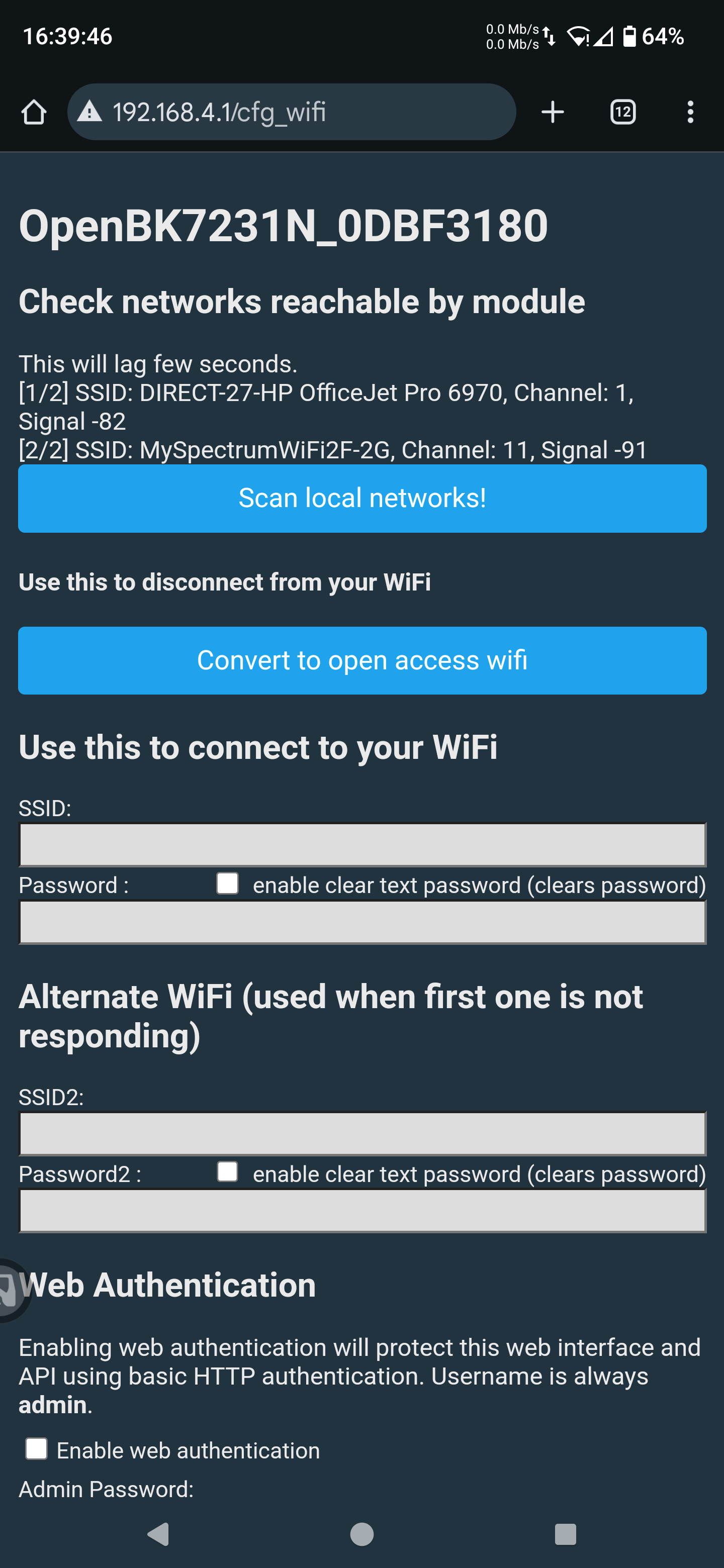This screenshot has height=1568, width=724.
Task: Scan local networks
Action: [x=363, y=499]
